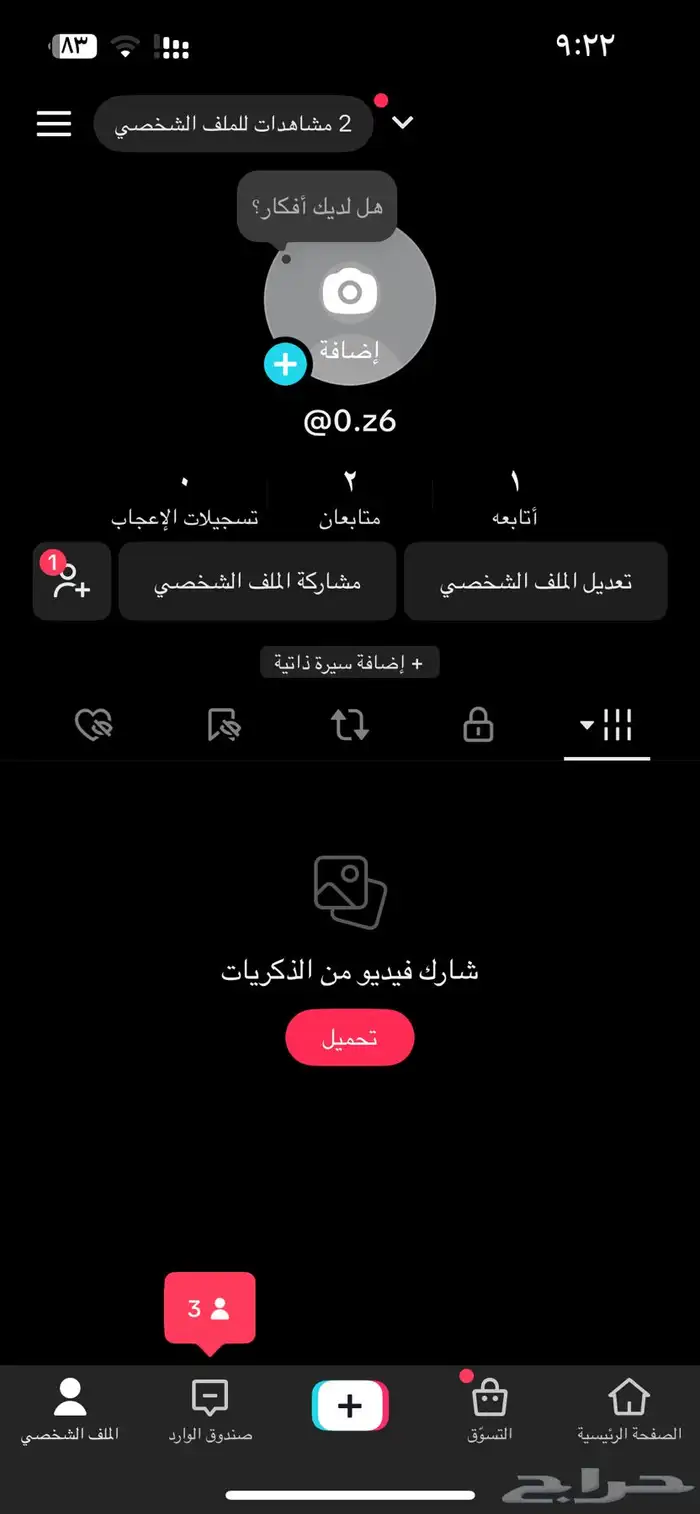Open the 'هل لديك أفكار؟' thought bubble
The image size is (700, 1514).
pos(317,207)
